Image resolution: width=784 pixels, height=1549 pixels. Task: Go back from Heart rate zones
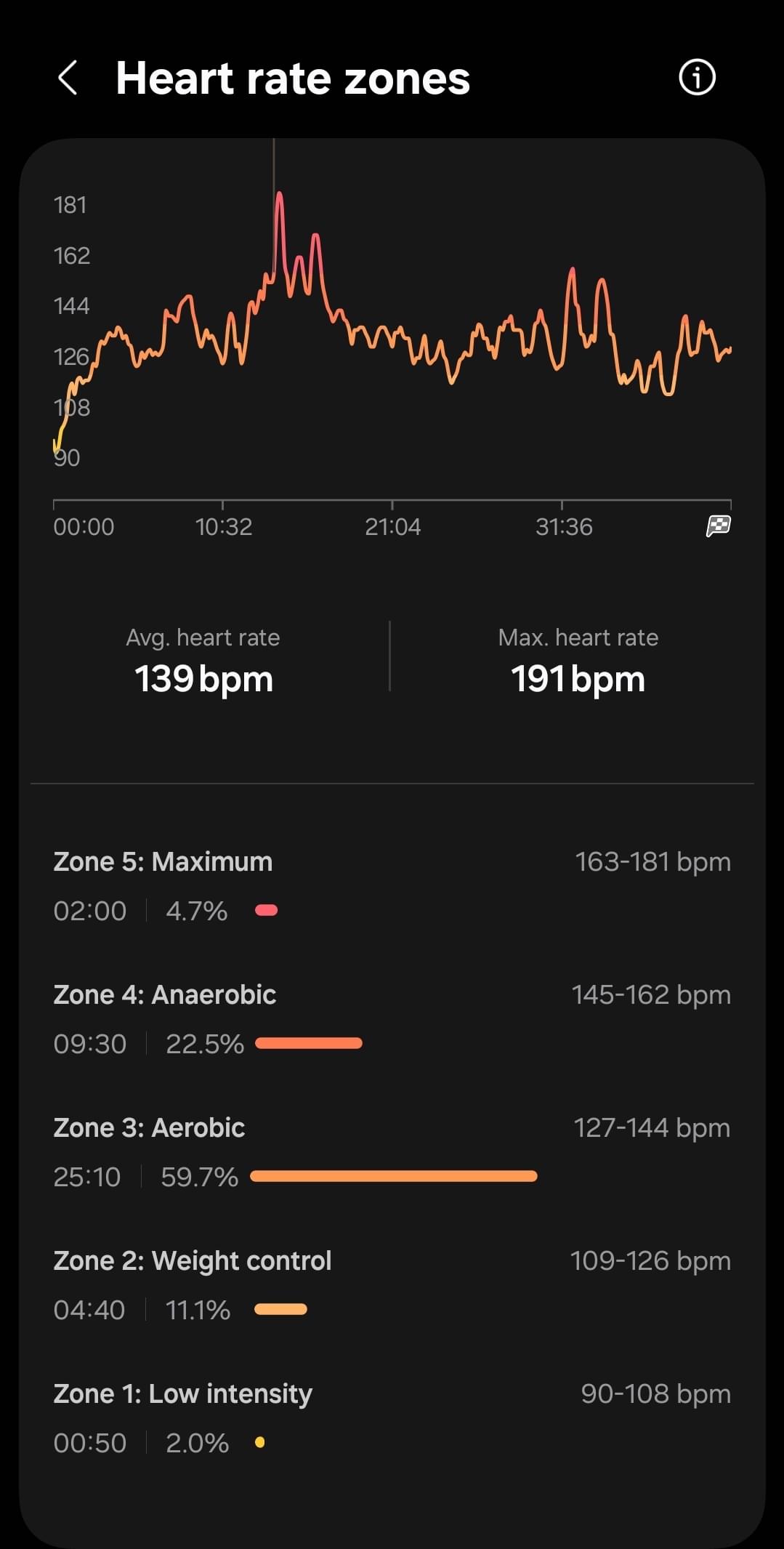coord(68,78)
